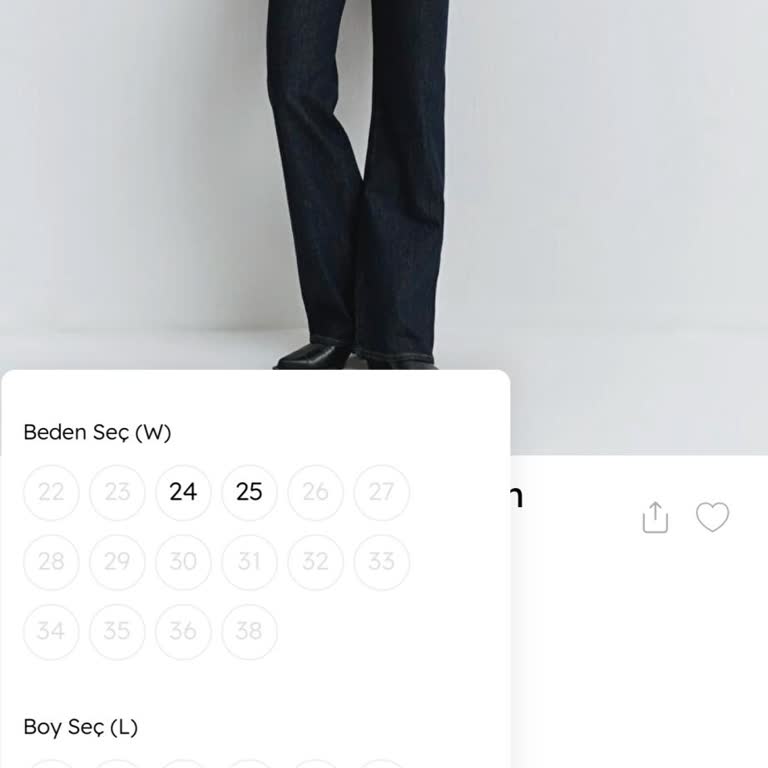Share this product
Image resolution: width=768 pixels, height=768 pixels.
coord(654,517)
